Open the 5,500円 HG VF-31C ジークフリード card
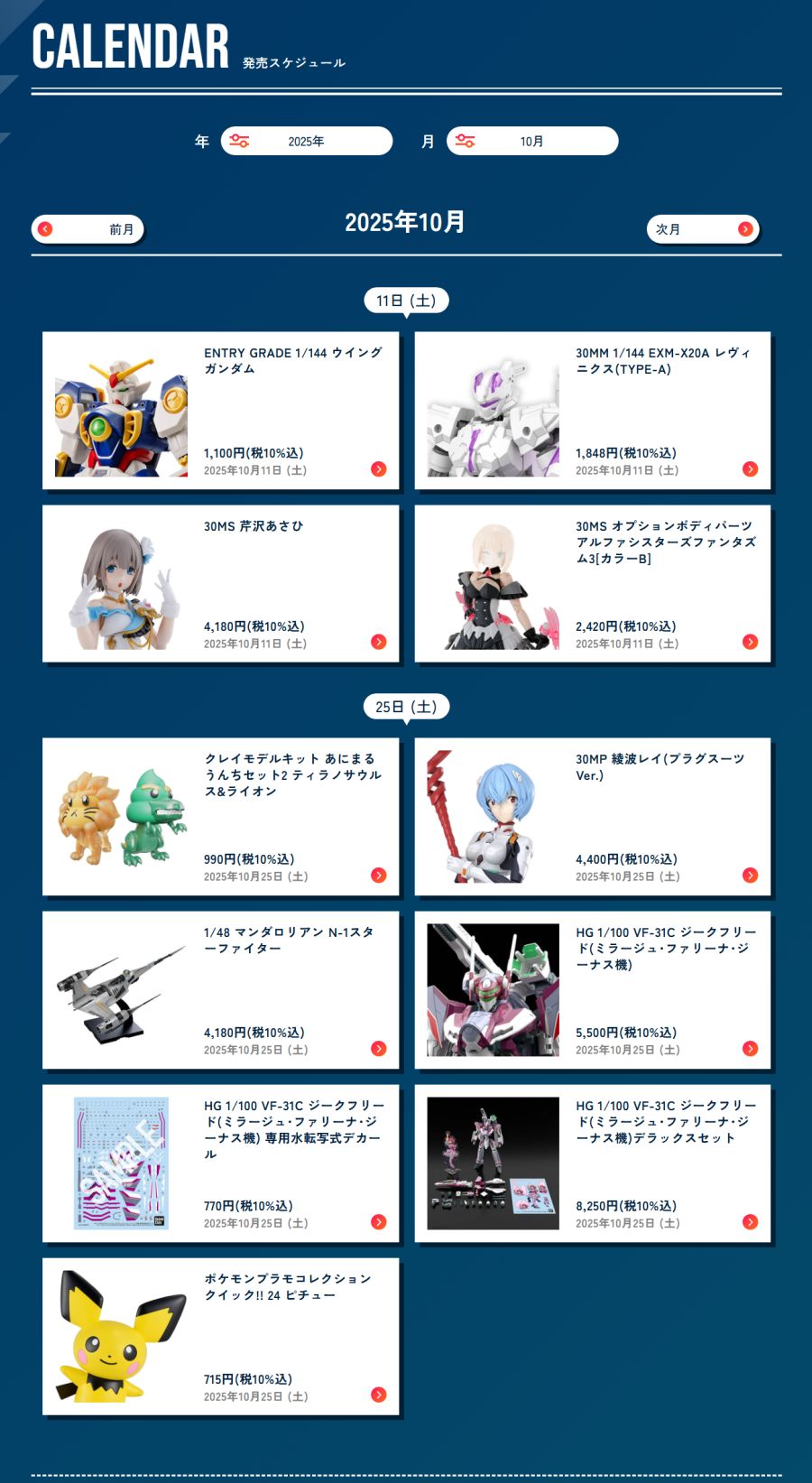The width and height of the screenshot is (812, 1483). (x=592, y=990)
